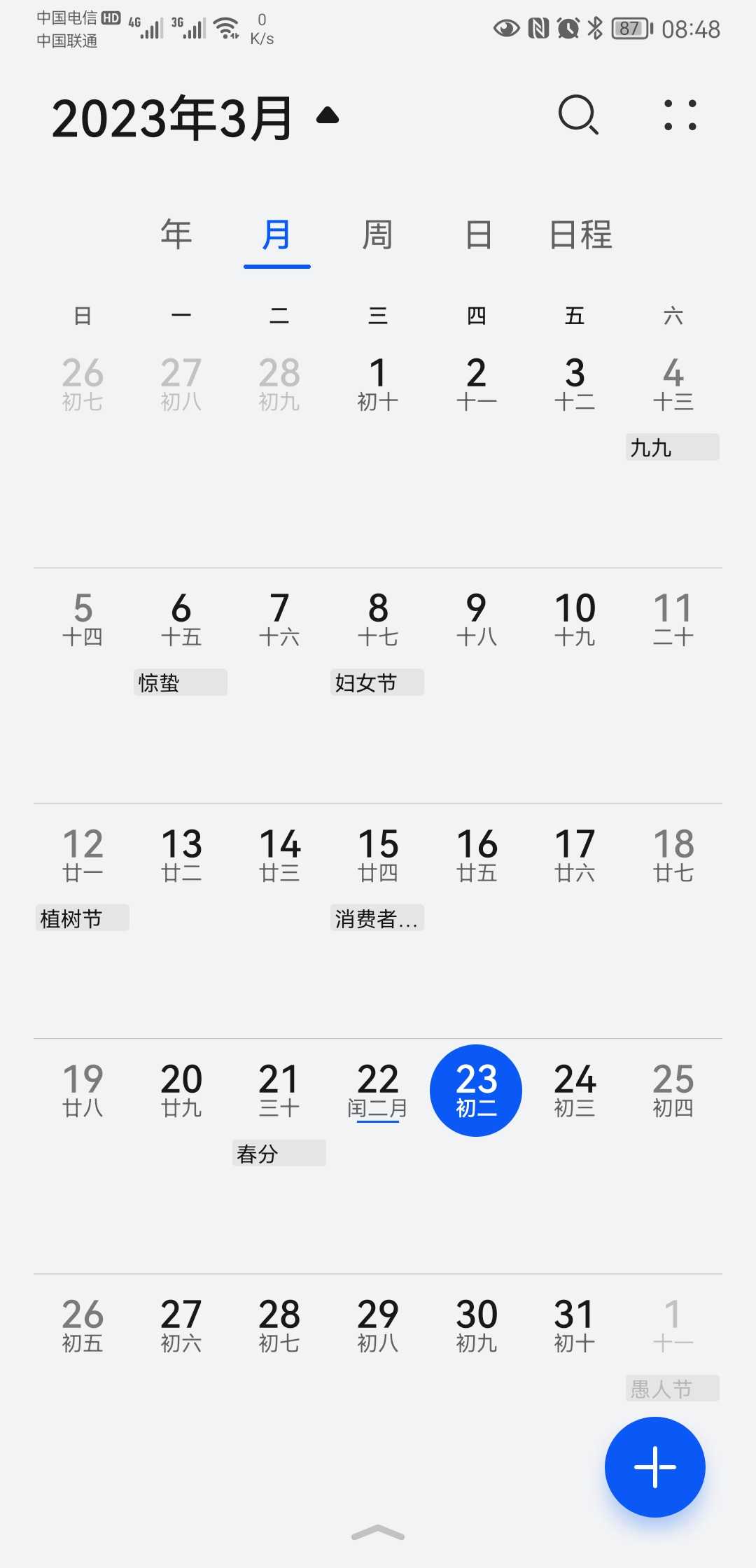This screenshot has width=756, height=1568.
Task: Switch to the 日程 (schedule) tab
Action: point(580,234)
